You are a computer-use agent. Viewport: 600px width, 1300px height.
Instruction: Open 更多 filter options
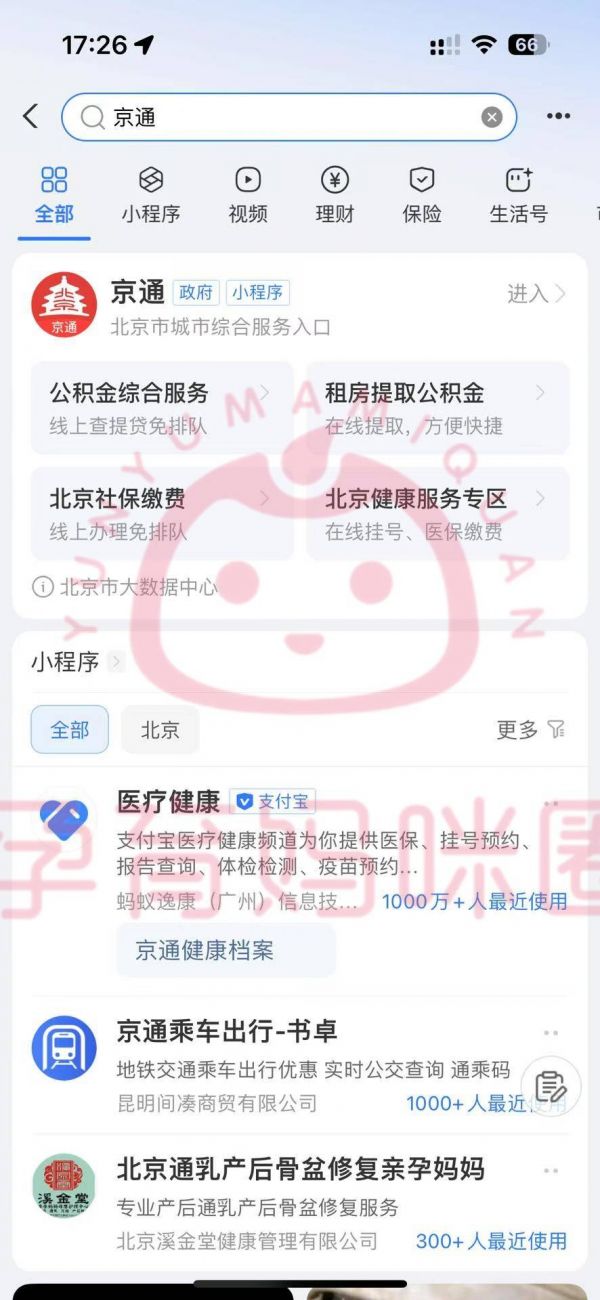530,730
